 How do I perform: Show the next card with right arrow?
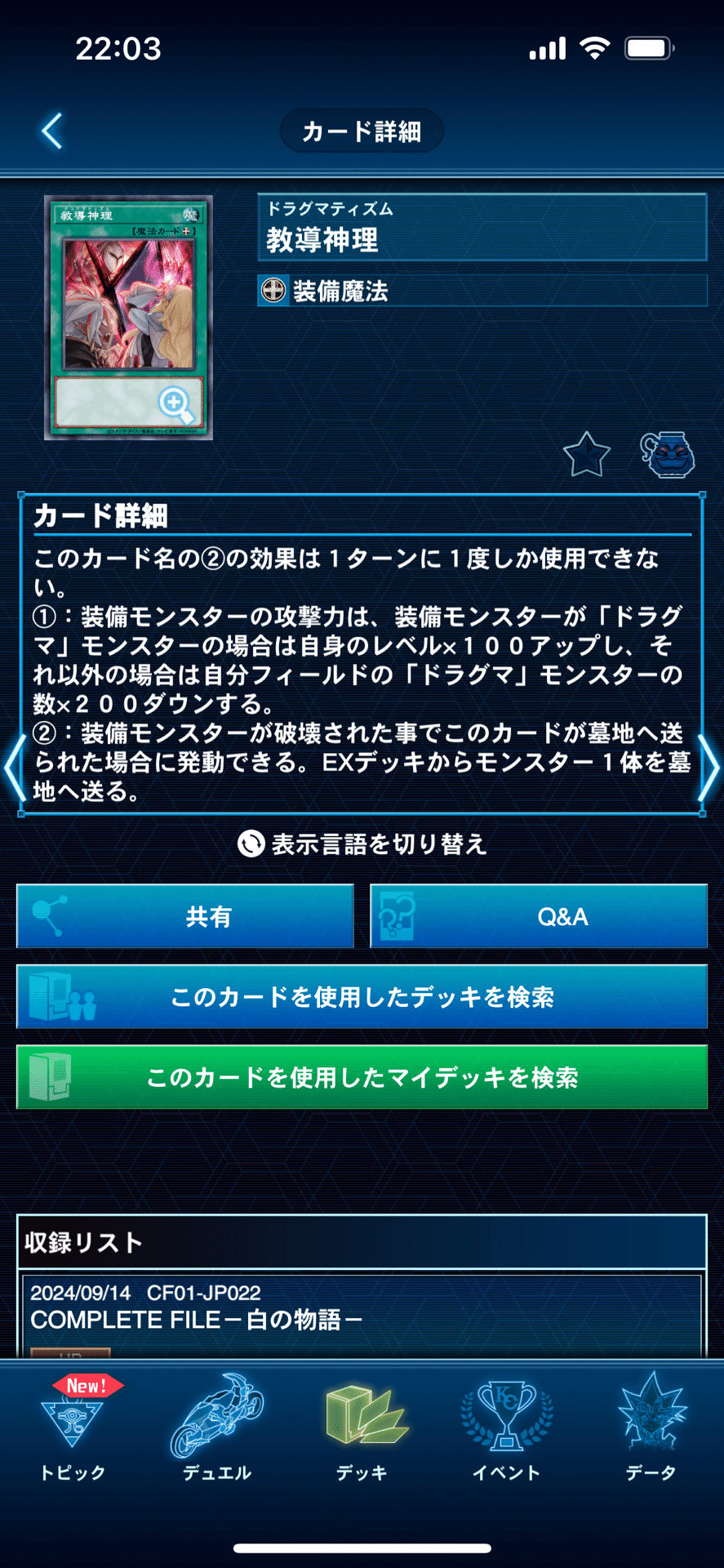(x=709, y=768)
